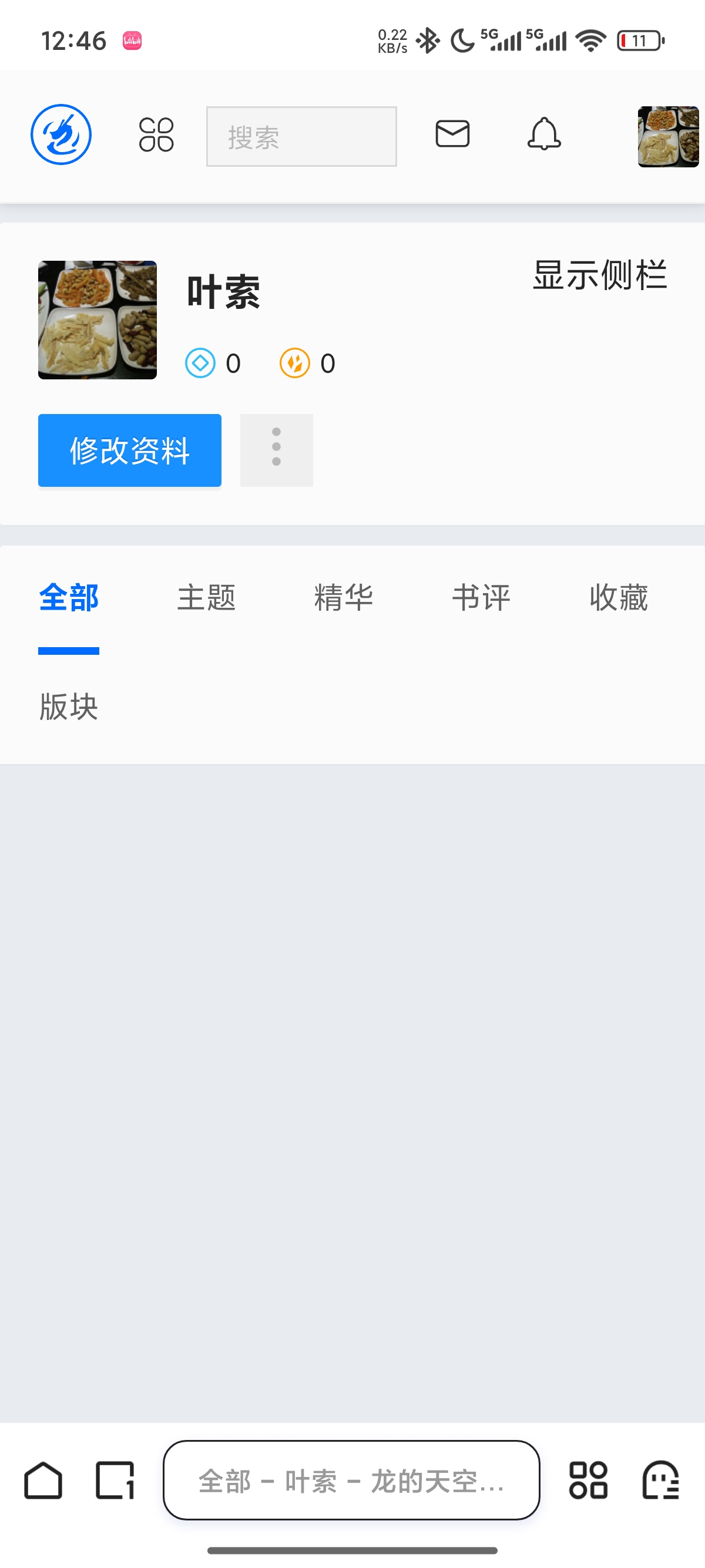This screenshot has width=705, height=1568.
Task: Open the site logo home link
Action: (61, 134)
